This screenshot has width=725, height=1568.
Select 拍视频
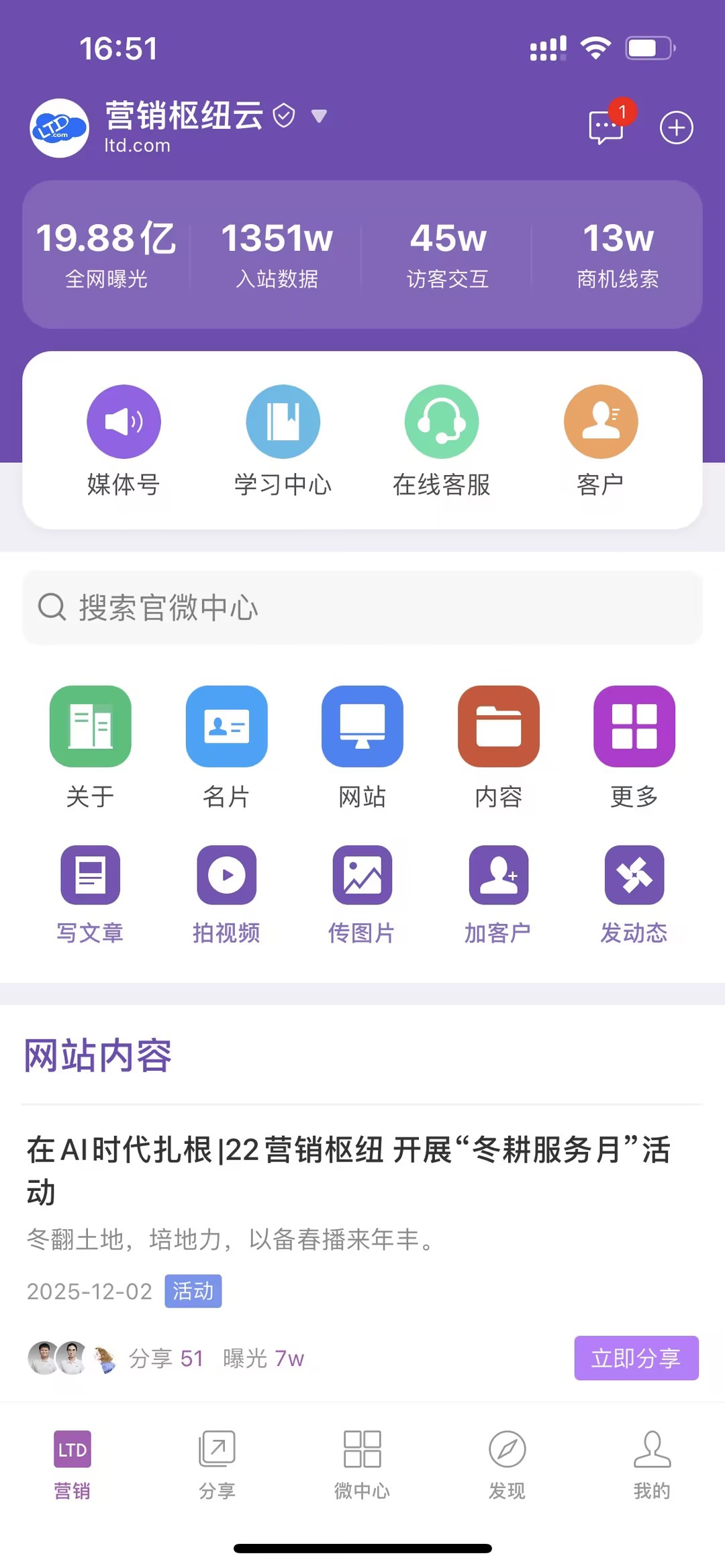tap(226, 894)
